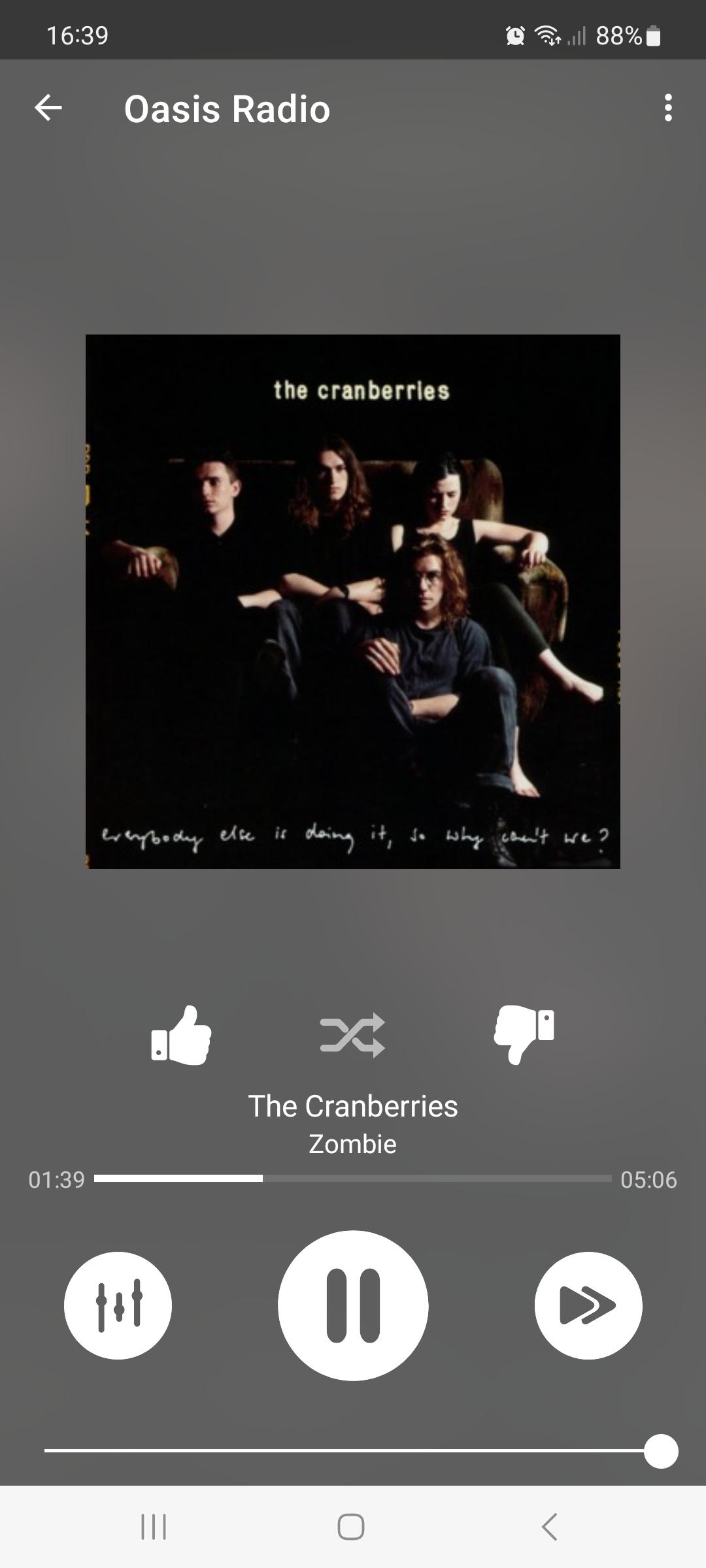Viewport: 706px width, 1568px height.
Task: Give Zombie a thumbs up
Action: pos(181,1036)
